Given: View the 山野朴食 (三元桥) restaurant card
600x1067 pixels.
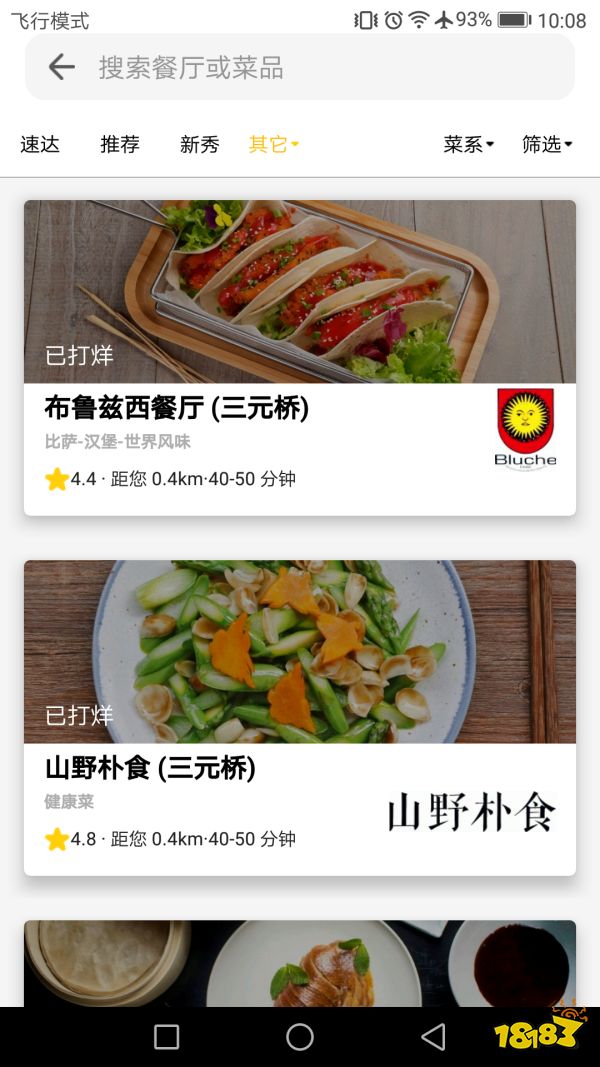Looking at the screenshot, I should (300, 717).
